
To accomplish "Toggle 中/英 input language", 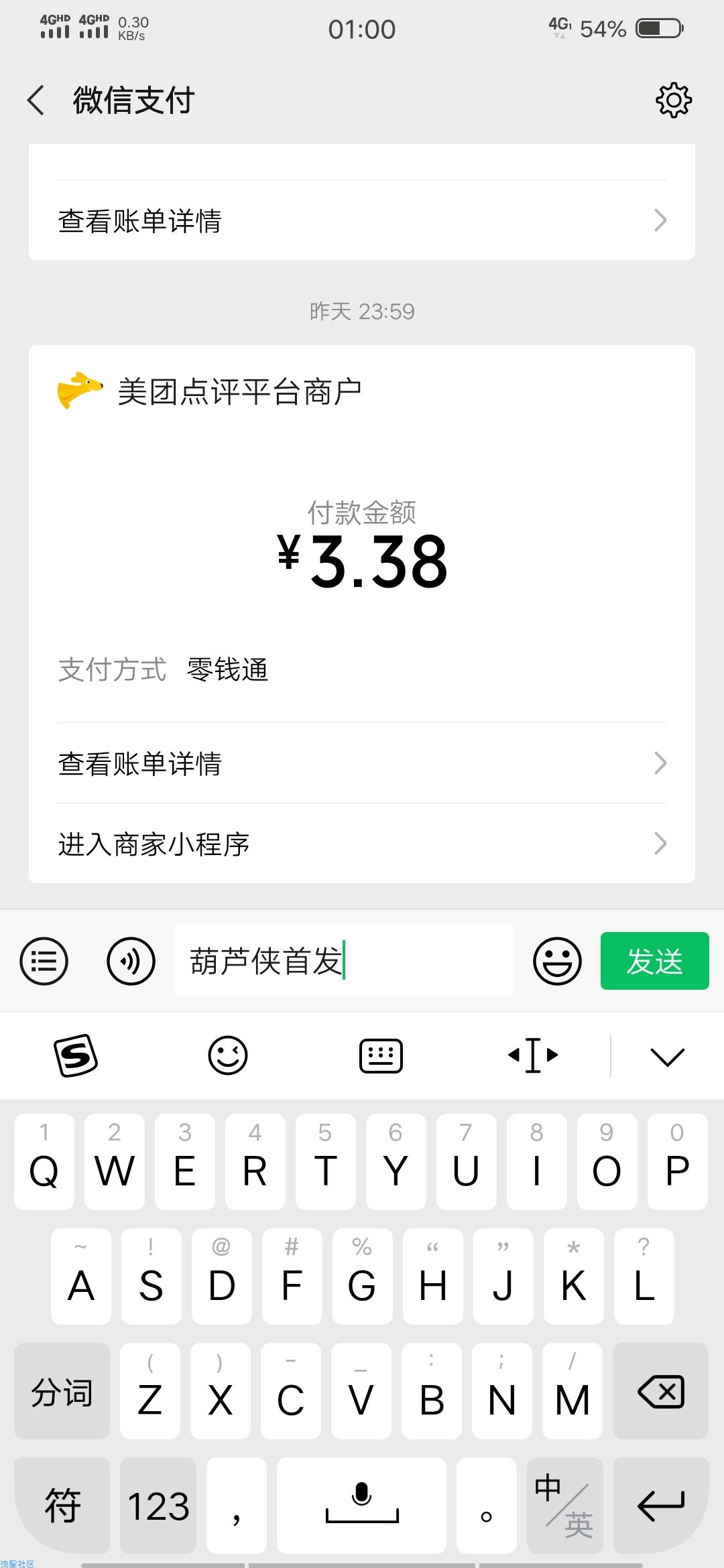I will click(564, 1505).
